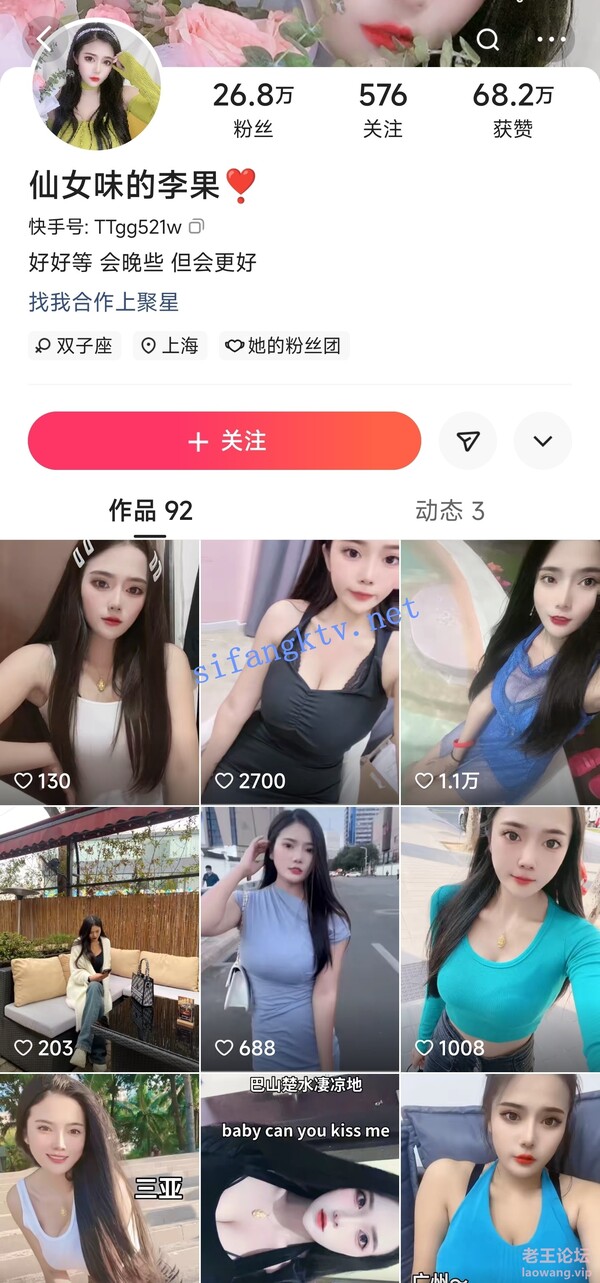
Task: Select the 作品 92 tab
Action: coord(151,511)
